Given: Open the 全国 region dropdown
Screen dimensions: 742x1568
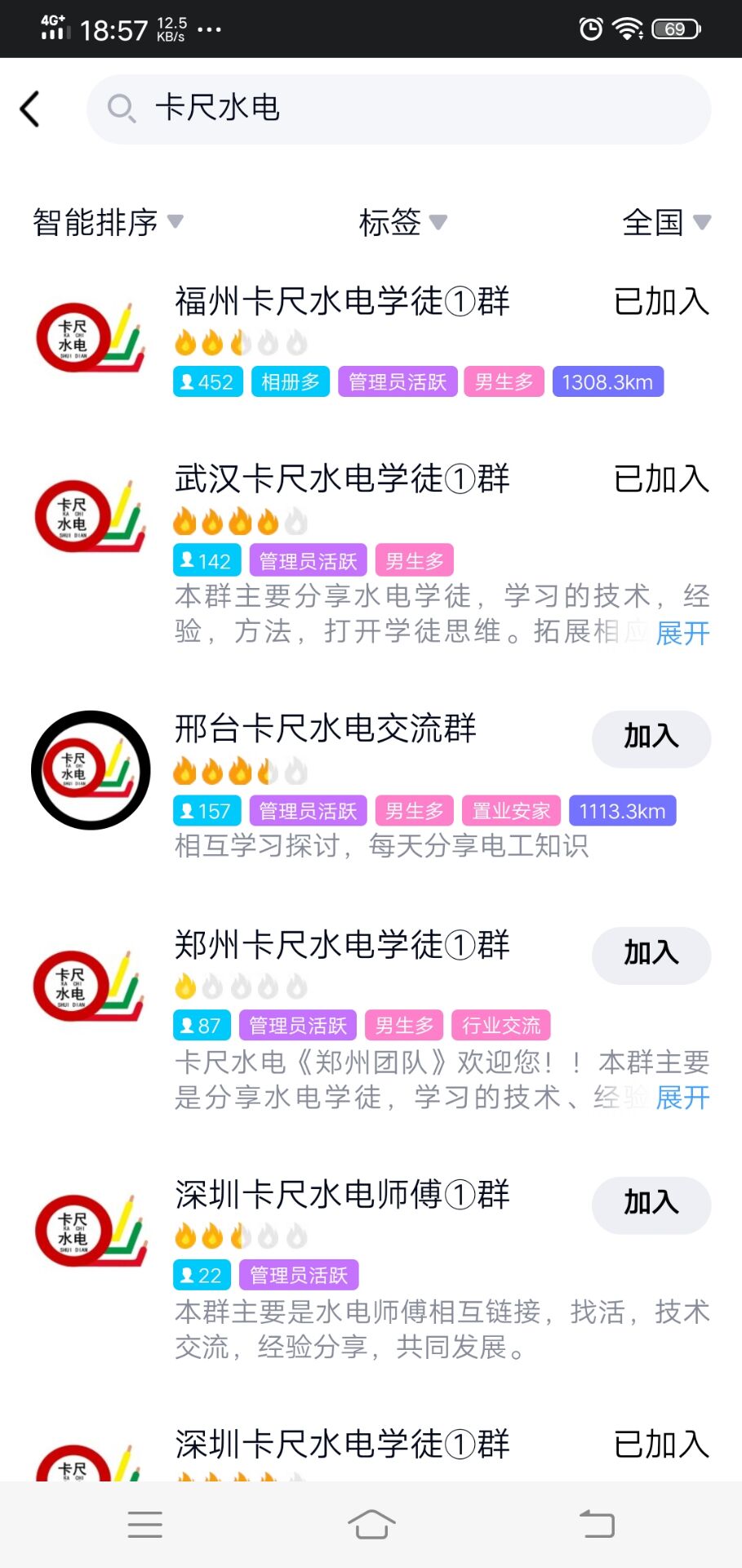Looking at the screenshot, I should 666,222.
